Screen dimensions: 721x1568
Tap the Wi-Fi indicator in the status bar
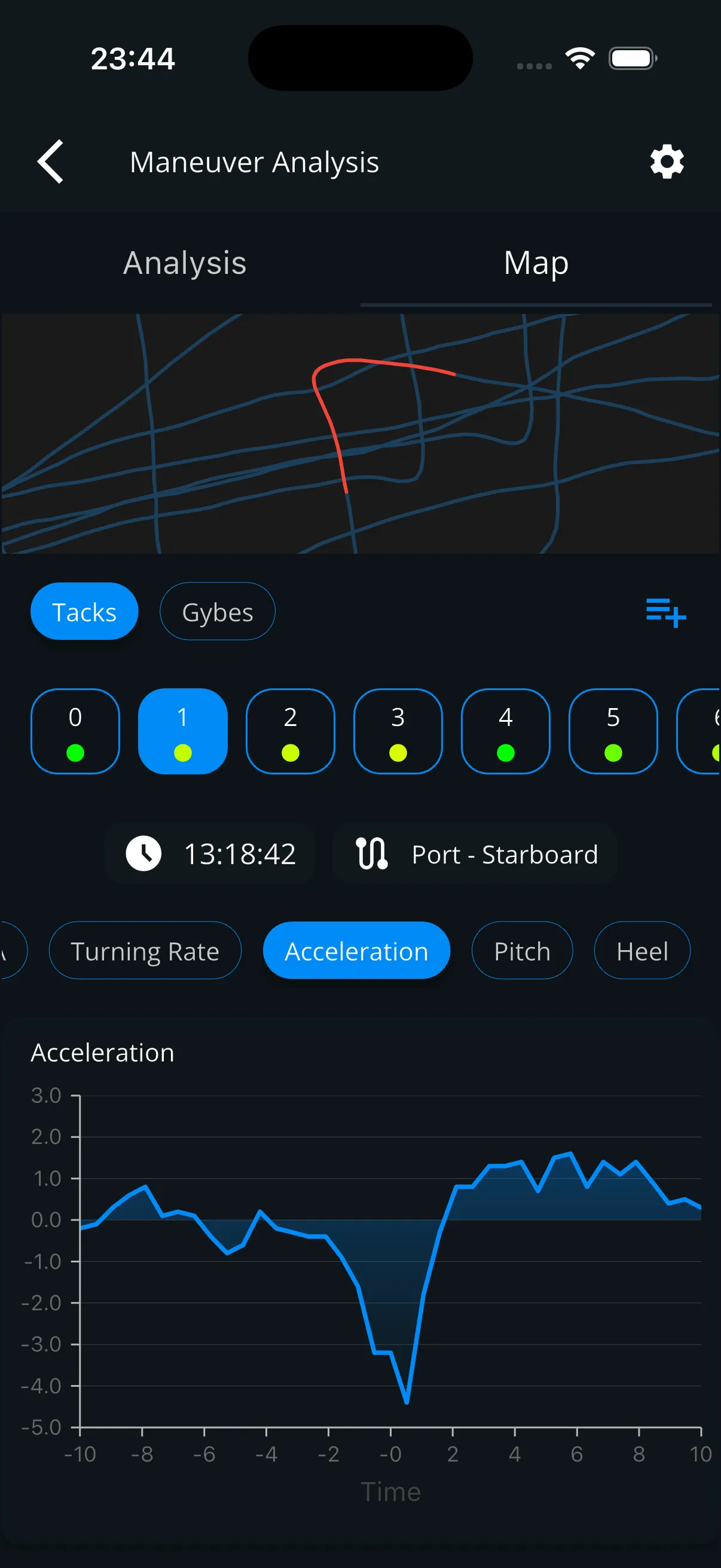click(x=579, y=58)
